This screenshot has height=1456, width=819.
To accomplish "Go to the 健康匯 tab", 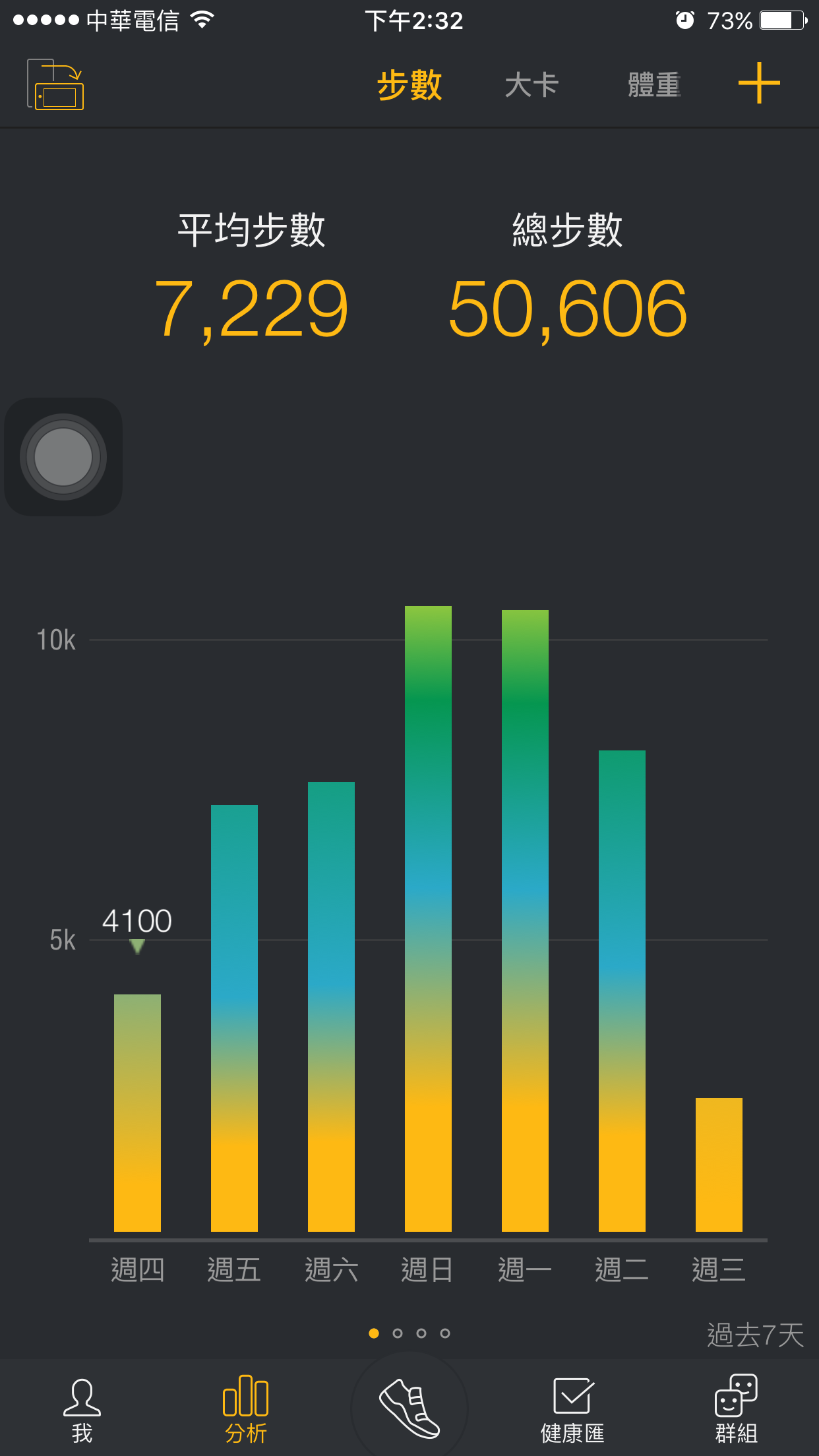I will coord(572,1410).
